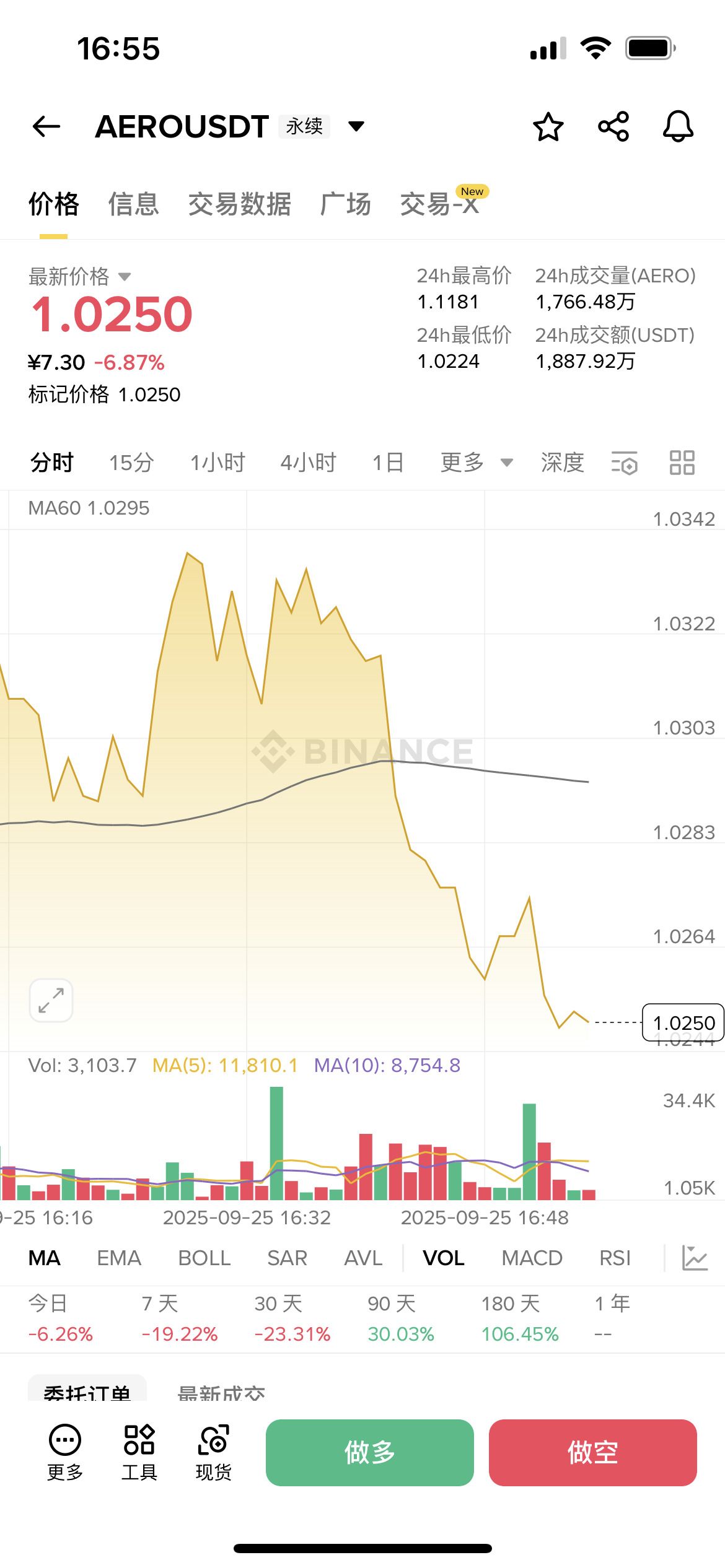Switch to MACD indicator
The image size is (725, 1568).
[532, 1258]
